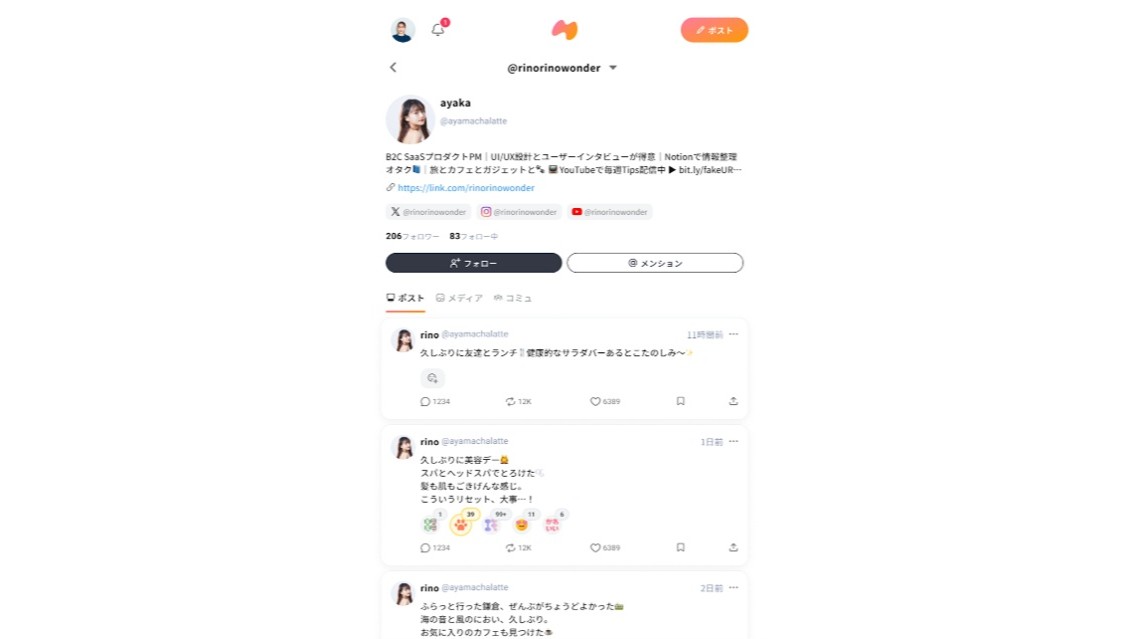The width and height of the screenshot is (1136, 639).
Task: Open my profile avatar in top bar
Action: (x=403, y=30)
